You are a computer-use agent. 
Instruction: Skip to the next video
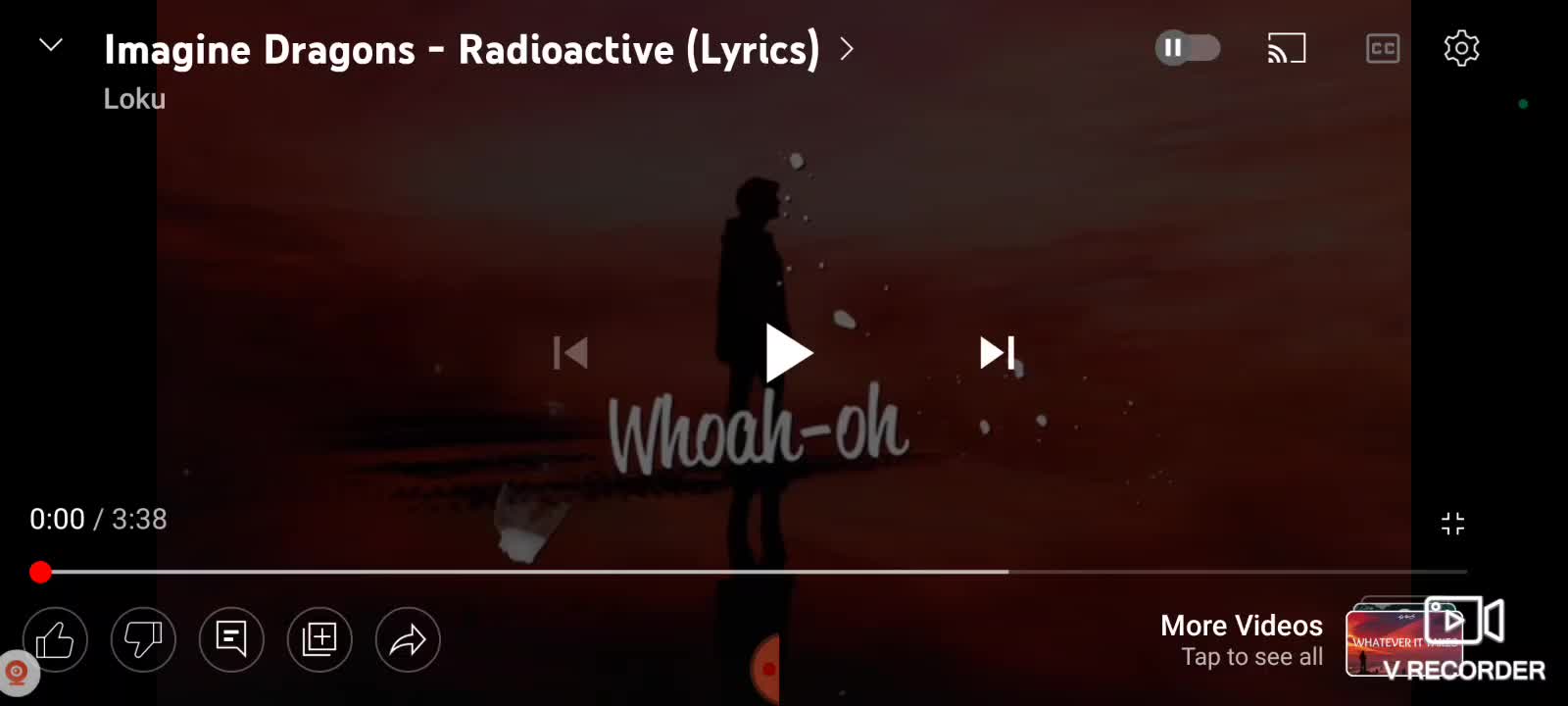coord(997,353)
